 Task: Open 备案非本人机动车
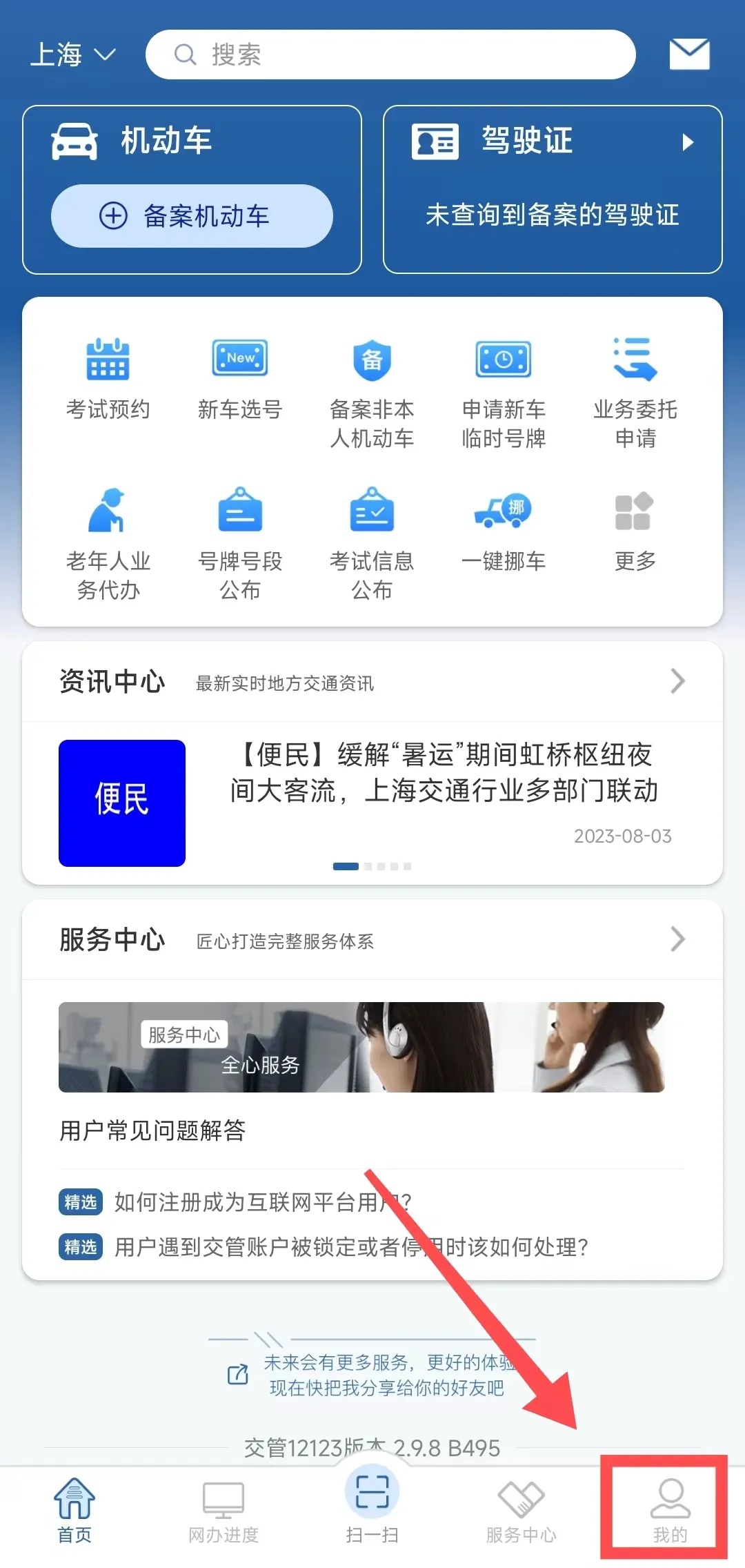click(372, 394)
